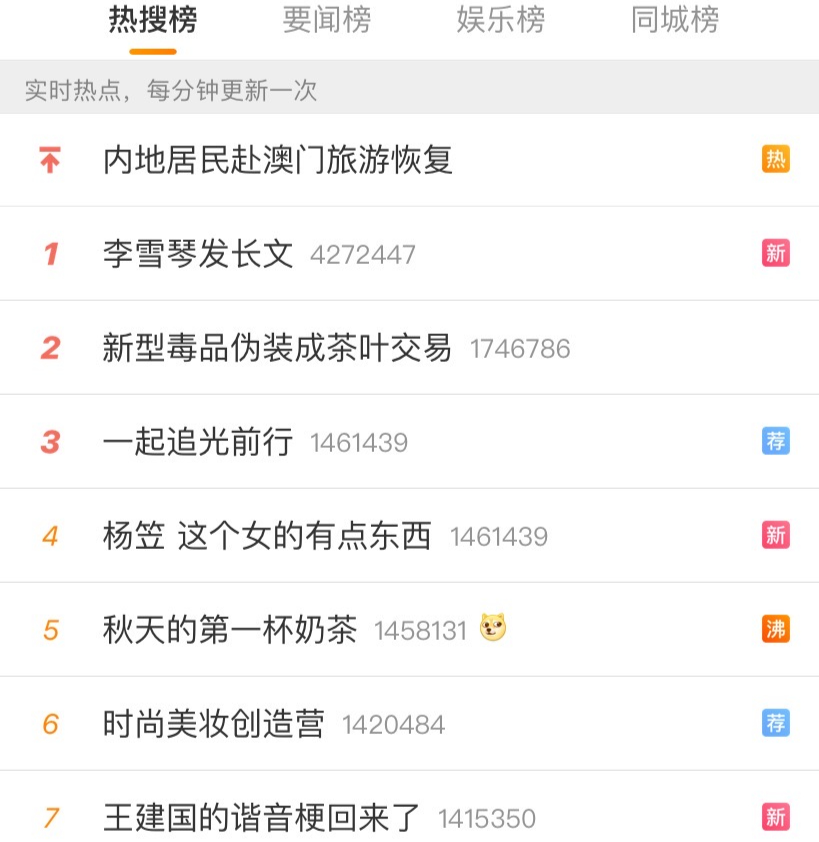Select the 热搜榜 tab

tap(153, 21)
